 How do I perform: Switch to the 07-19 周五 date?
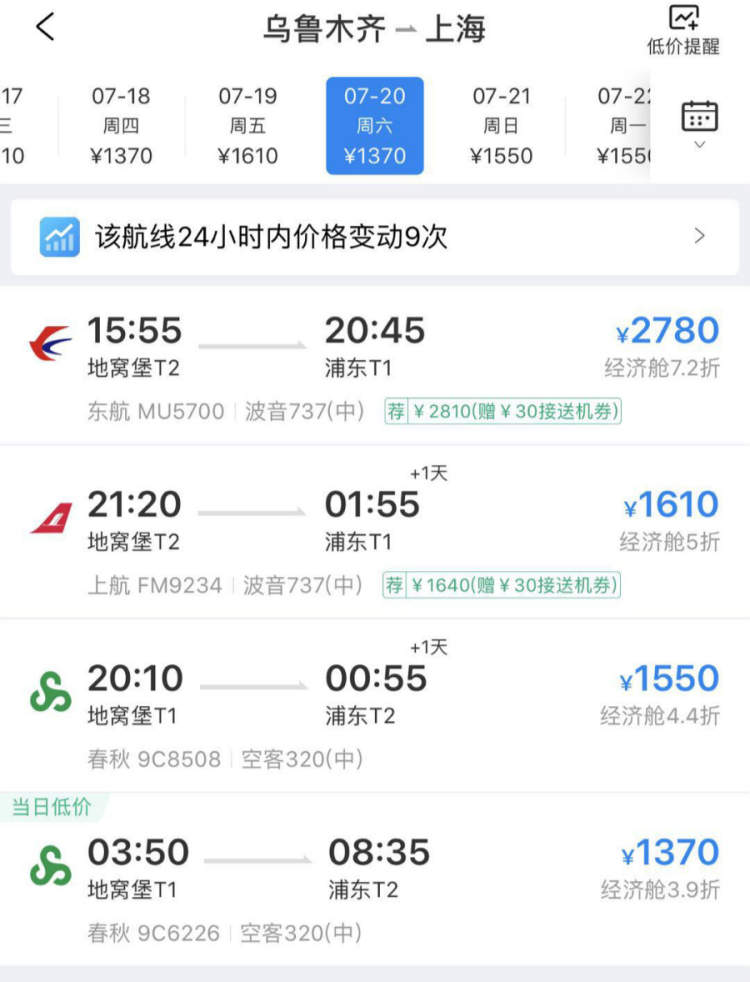247,126
